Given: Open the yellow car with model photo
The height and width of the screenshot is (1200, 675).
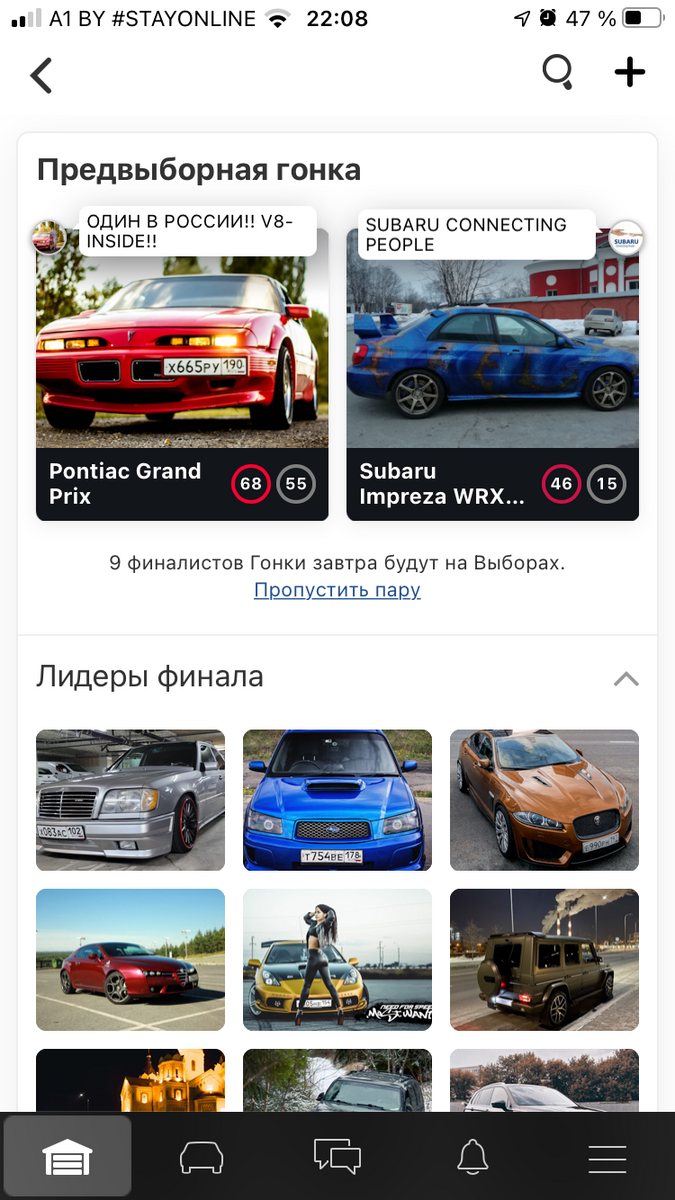Looking at the screenshot, I should [x=337, y=959].
